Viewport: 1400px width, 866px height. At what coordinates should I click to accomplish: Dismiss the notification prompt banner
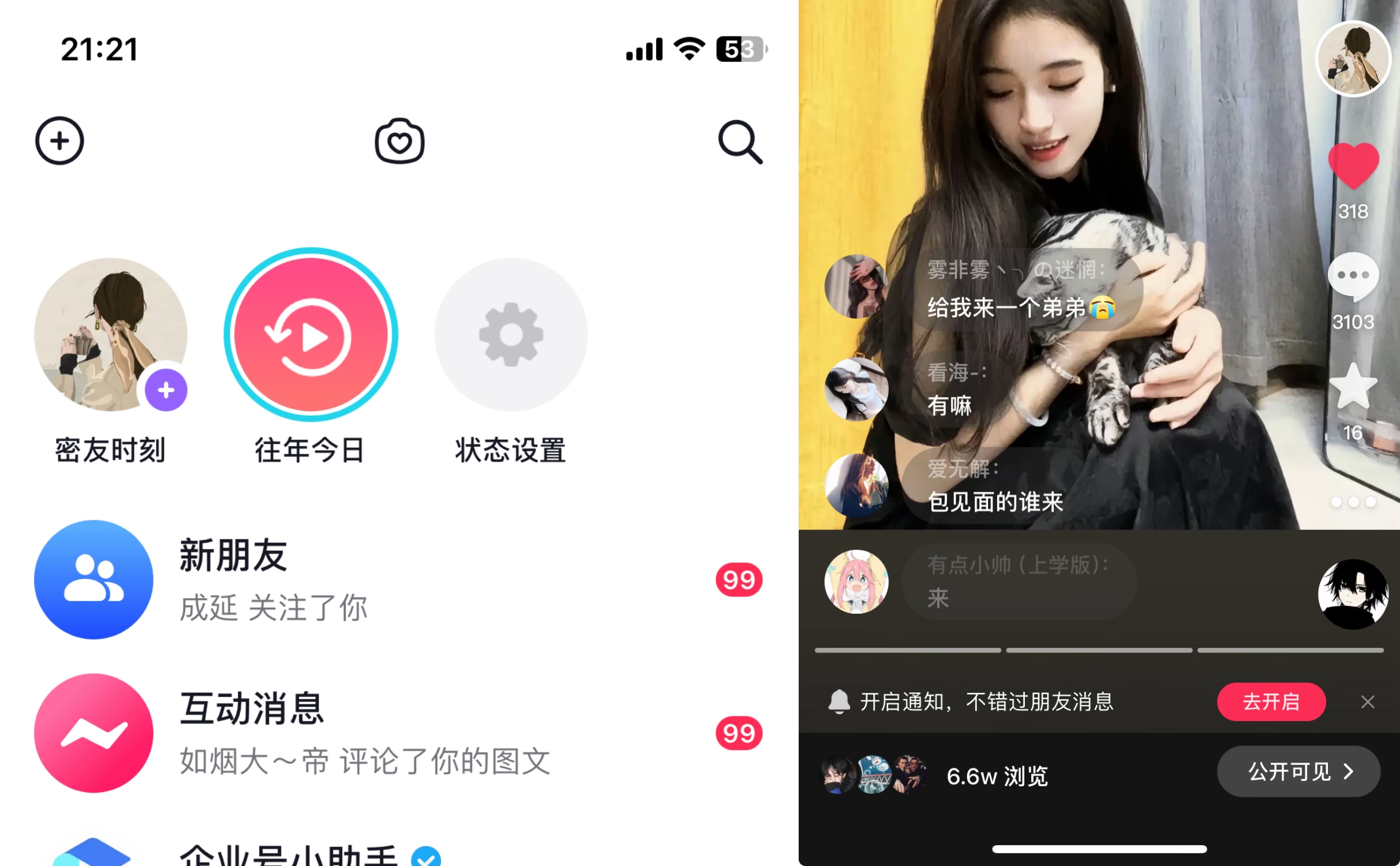click(1367, 702)
